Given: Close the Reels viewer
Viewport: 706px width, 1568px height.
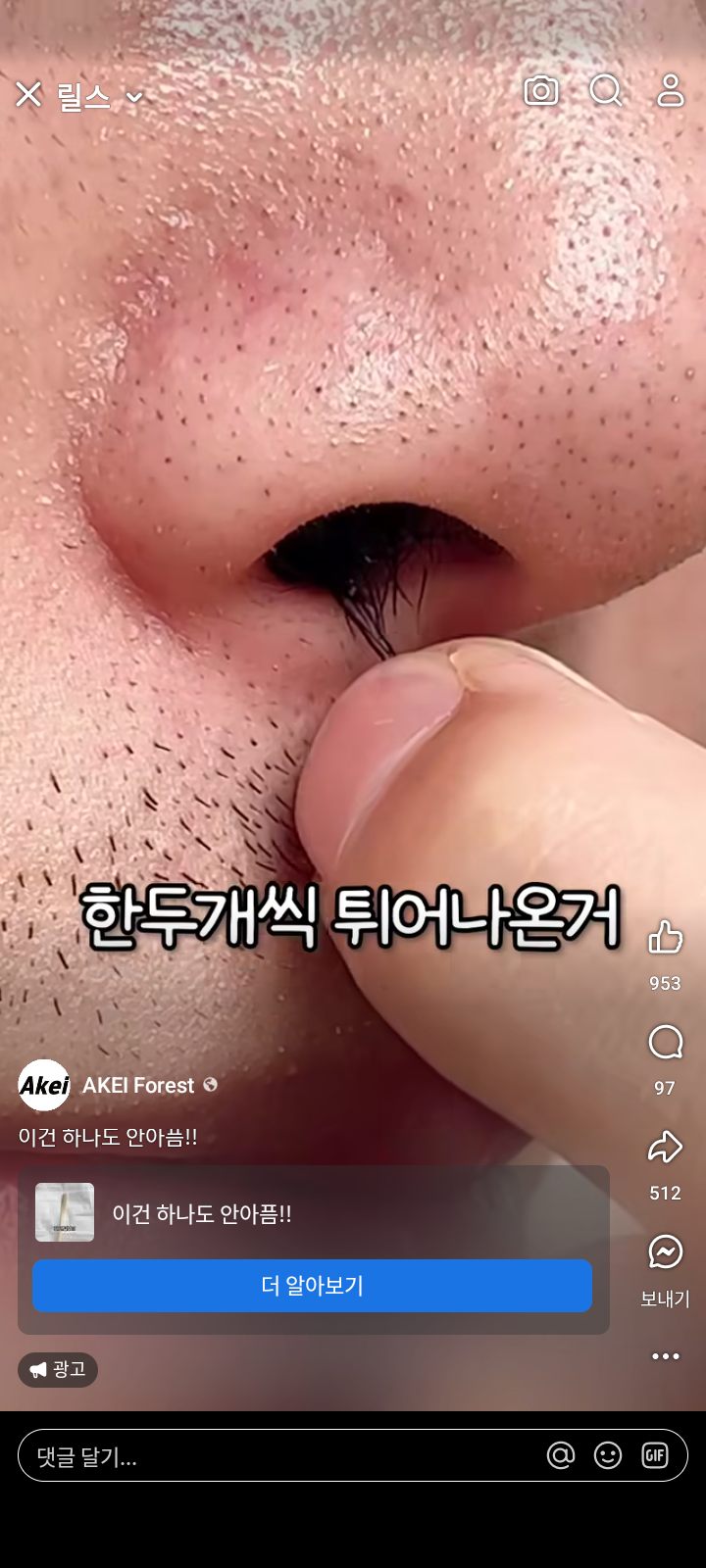Looking at the screenshot, I should coord(28,94).
